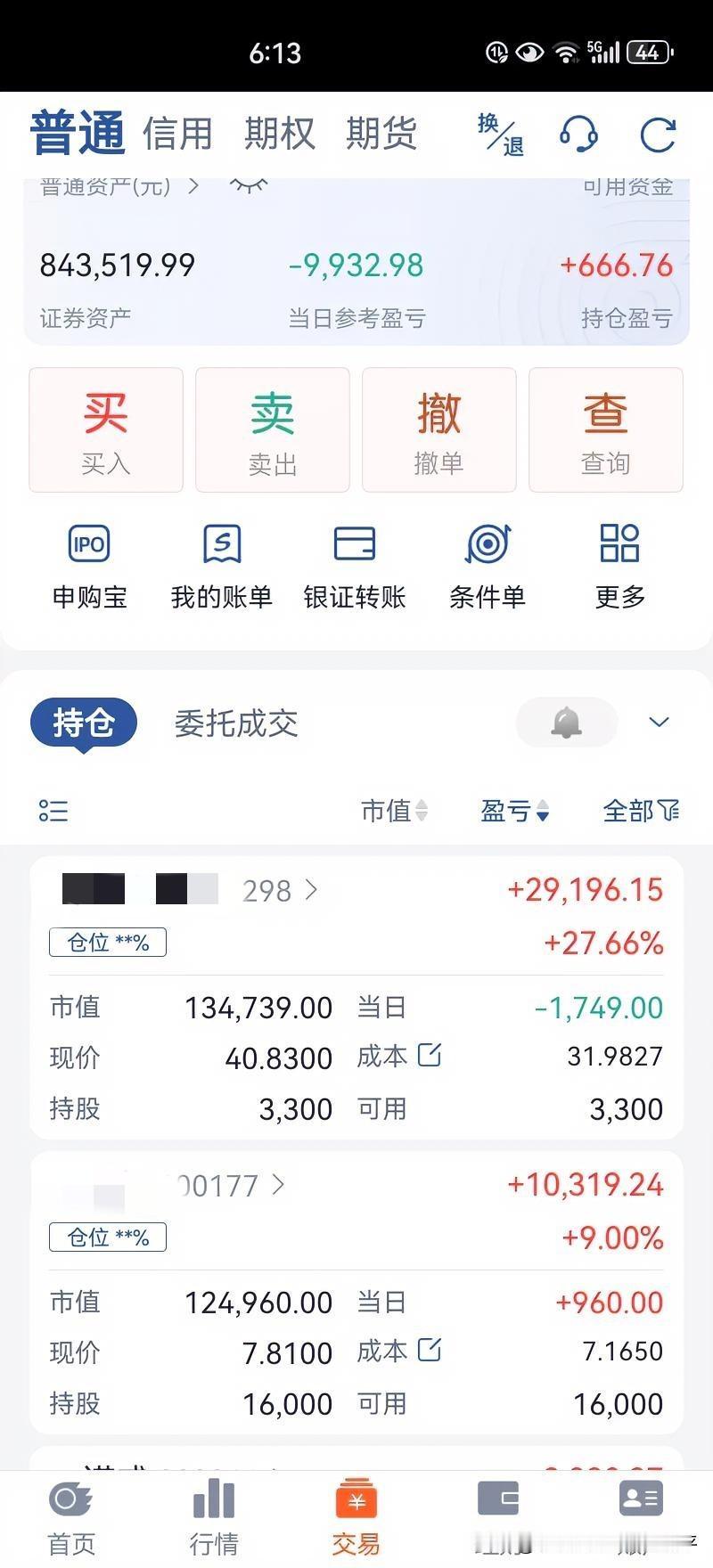Open 我的账单 billing statement

[x=221, y=566]
